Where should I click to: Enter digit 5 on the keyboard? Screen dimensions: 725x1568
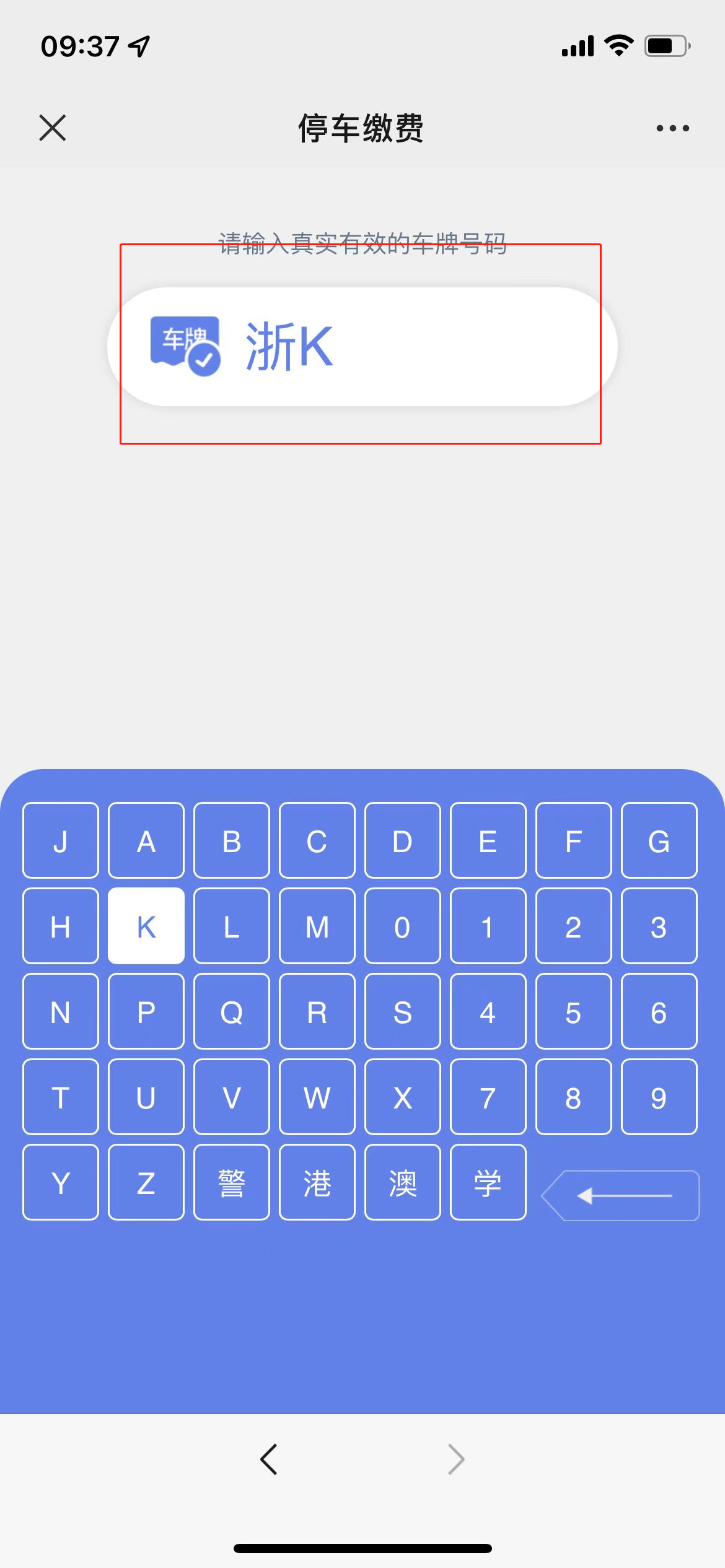(573, 1011)
